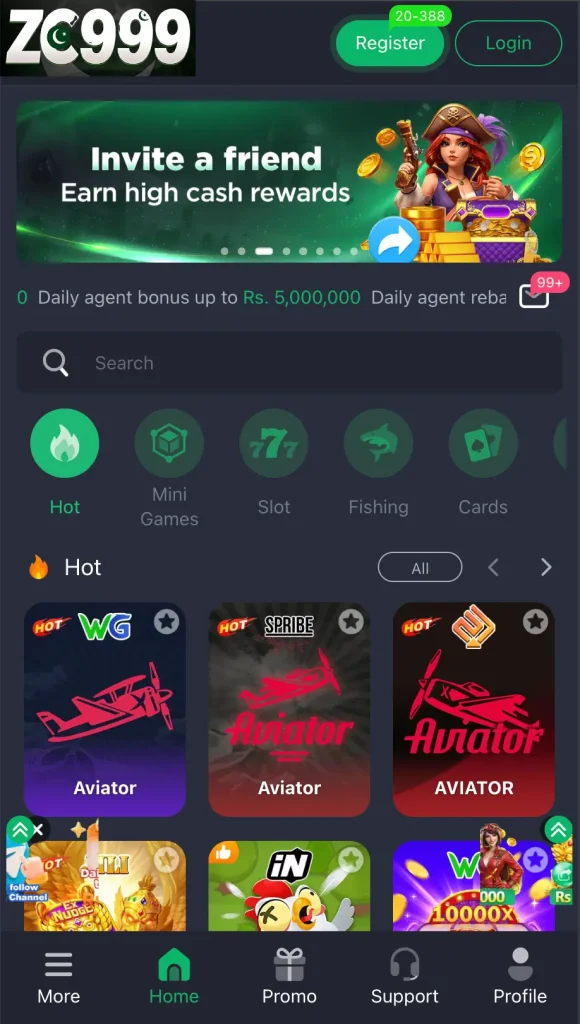Open the Invite a friend banner

click(x=289, y=182)
